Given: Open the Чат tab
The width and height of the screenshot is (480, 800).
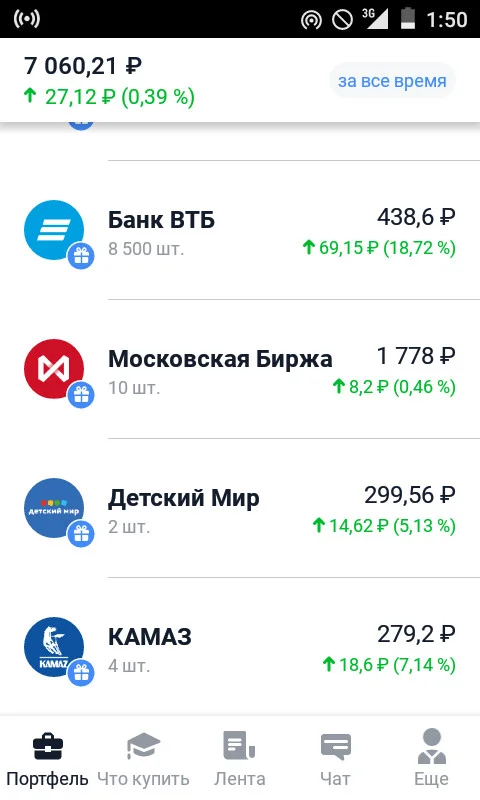Looking at the screenshot, I should [x=335, y=758].
